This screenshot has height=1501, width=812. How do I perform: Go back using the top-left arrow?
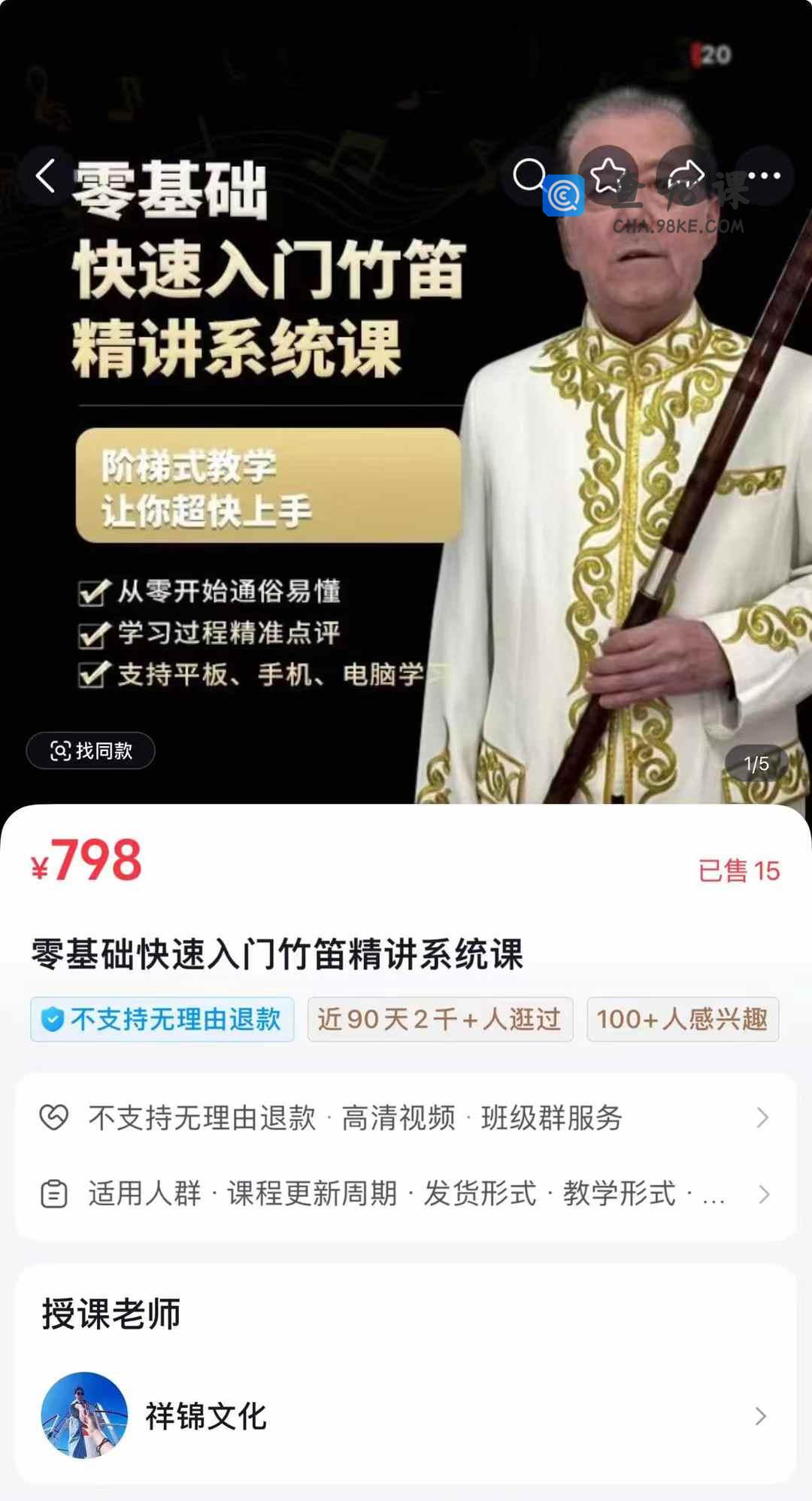47,177
